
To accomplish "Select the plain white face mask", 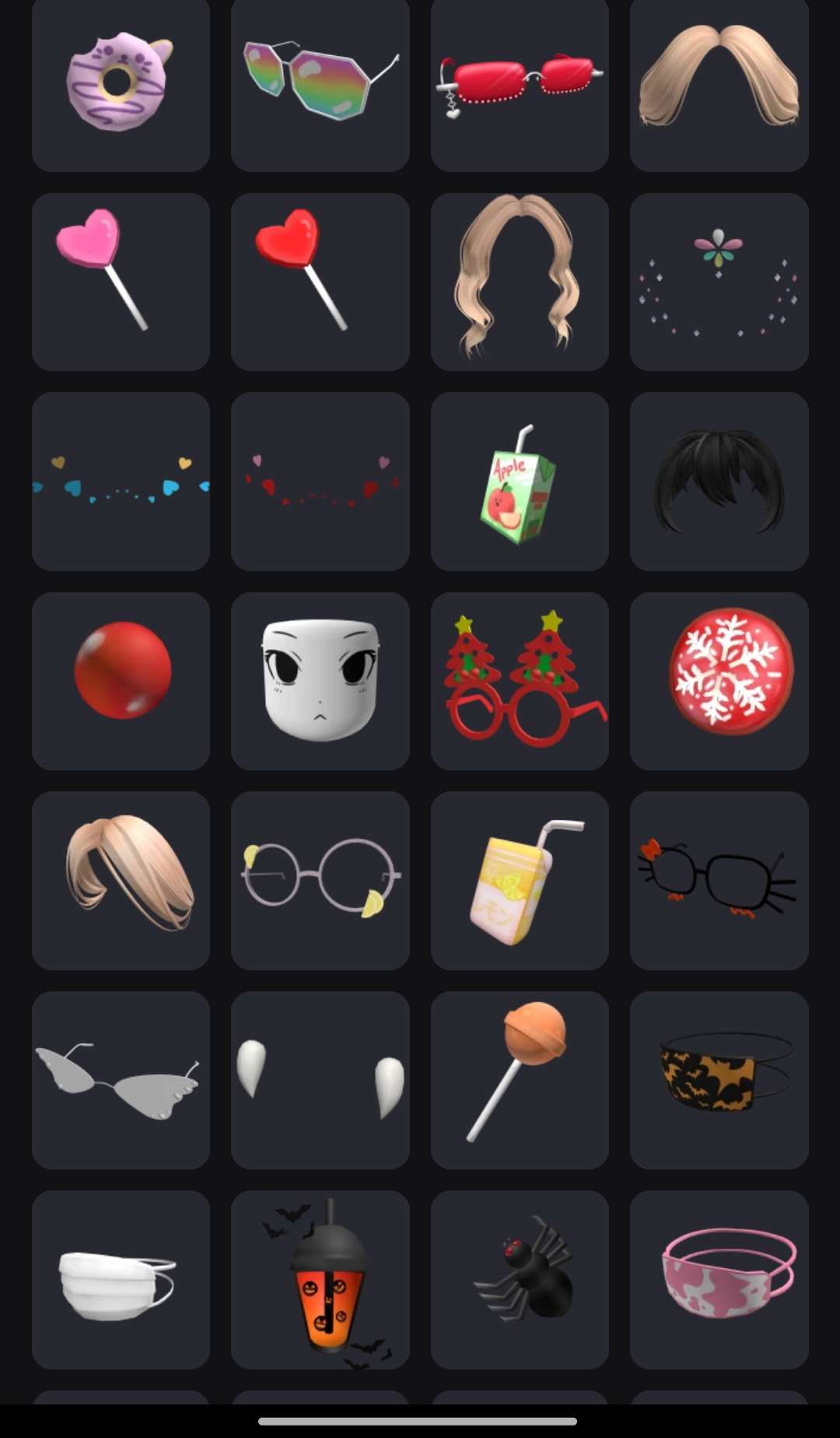I will coord(121,1279).
